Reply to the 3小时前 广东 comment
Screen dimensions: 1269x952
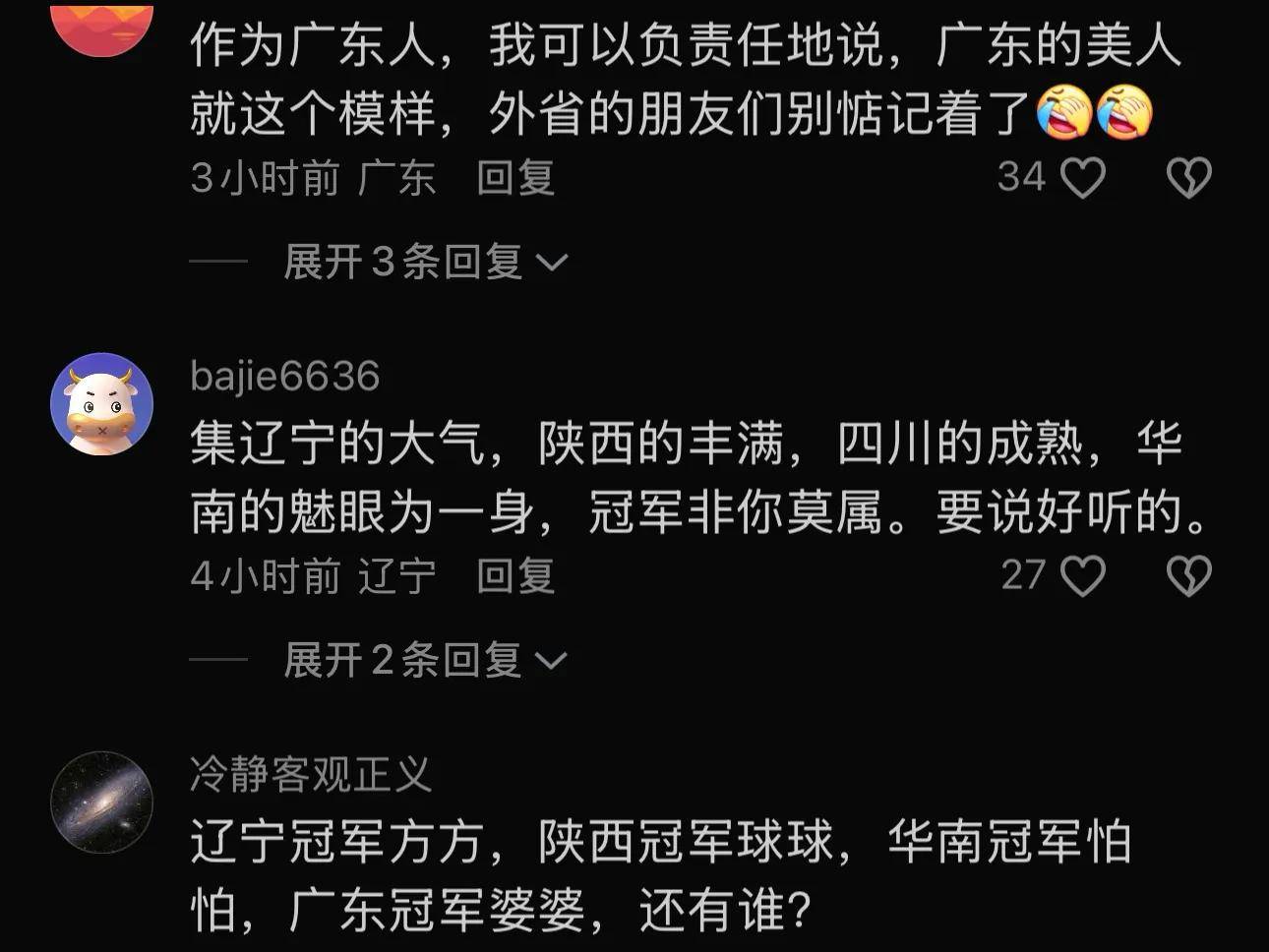coord(515,178)
